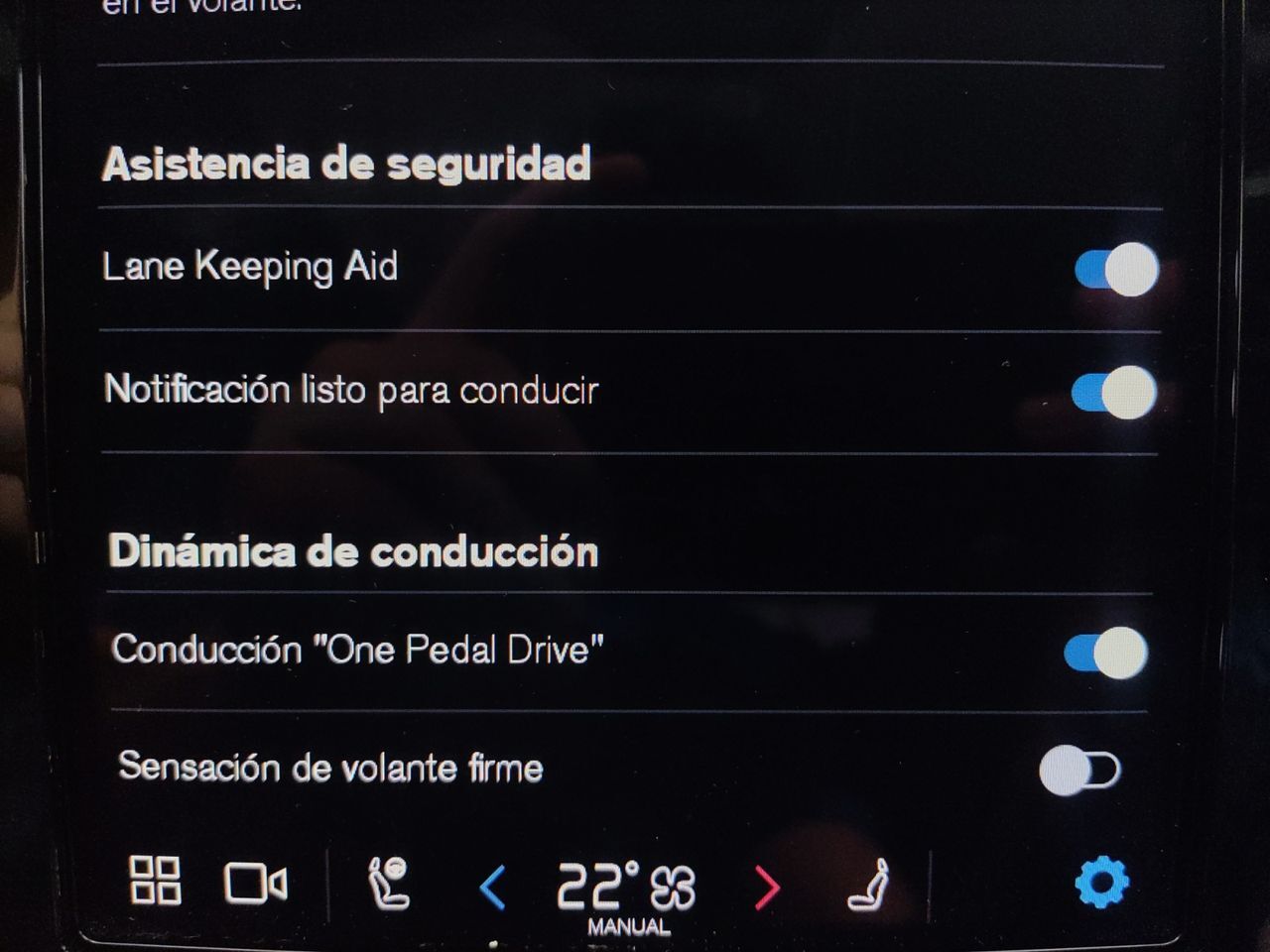
Task: Open the settings gear icon
Action: 1101,882
